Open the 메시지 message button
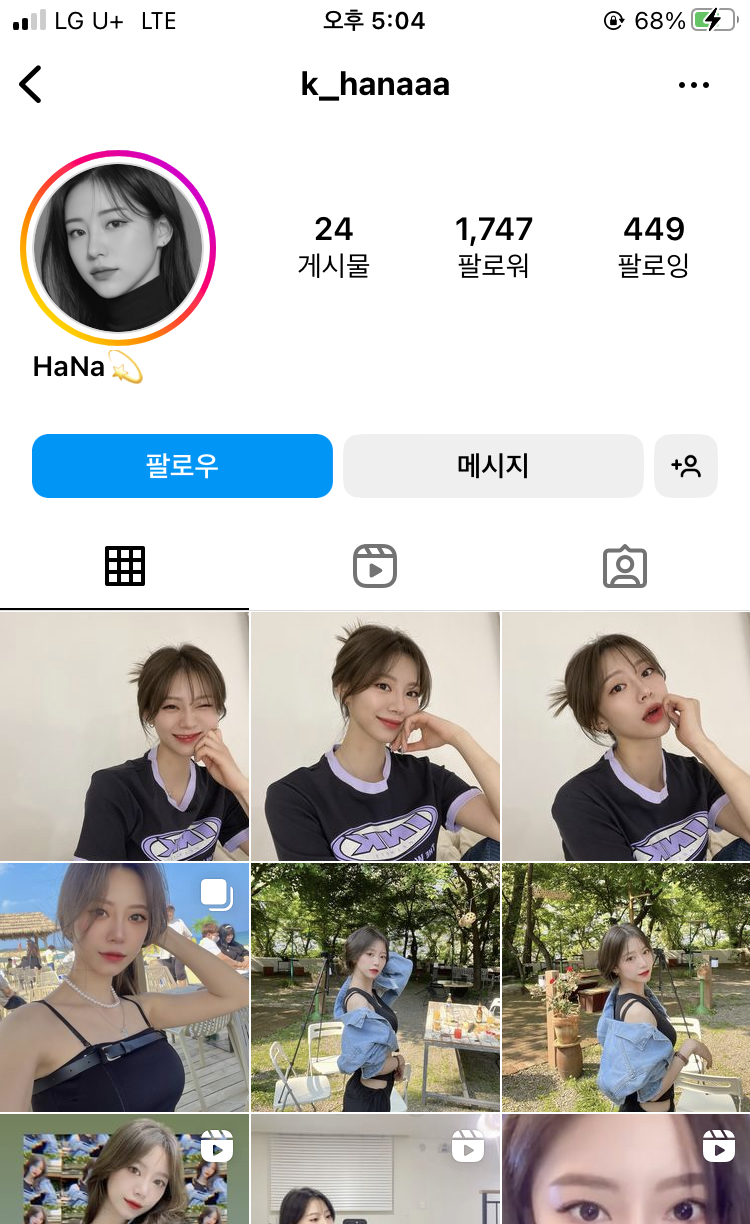Image resolution: width=750 pixels, height=1224 pixels. pyautogui.click(x=493, y=466)
